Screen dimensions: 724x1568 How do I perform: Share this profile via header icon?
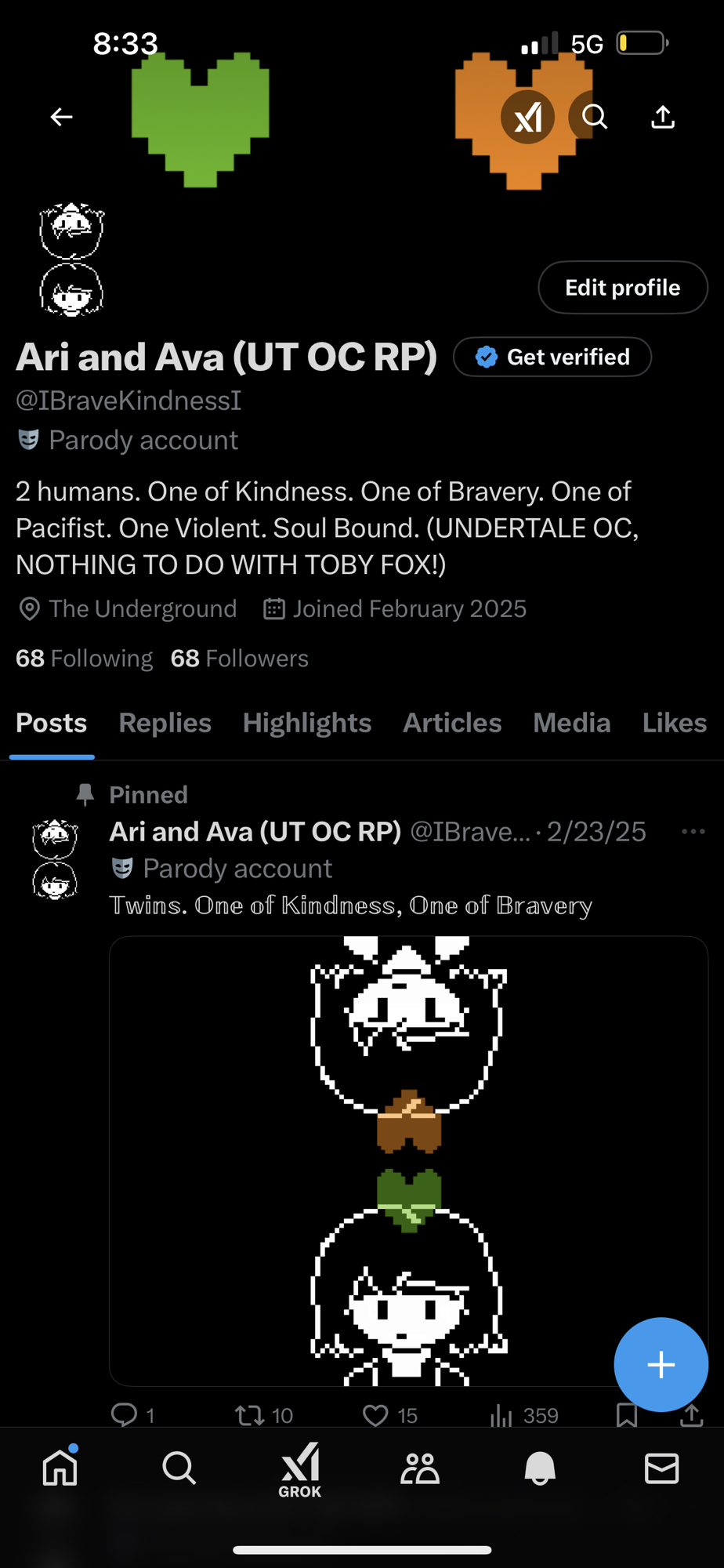pyautogui.click(x=663, y=118)
